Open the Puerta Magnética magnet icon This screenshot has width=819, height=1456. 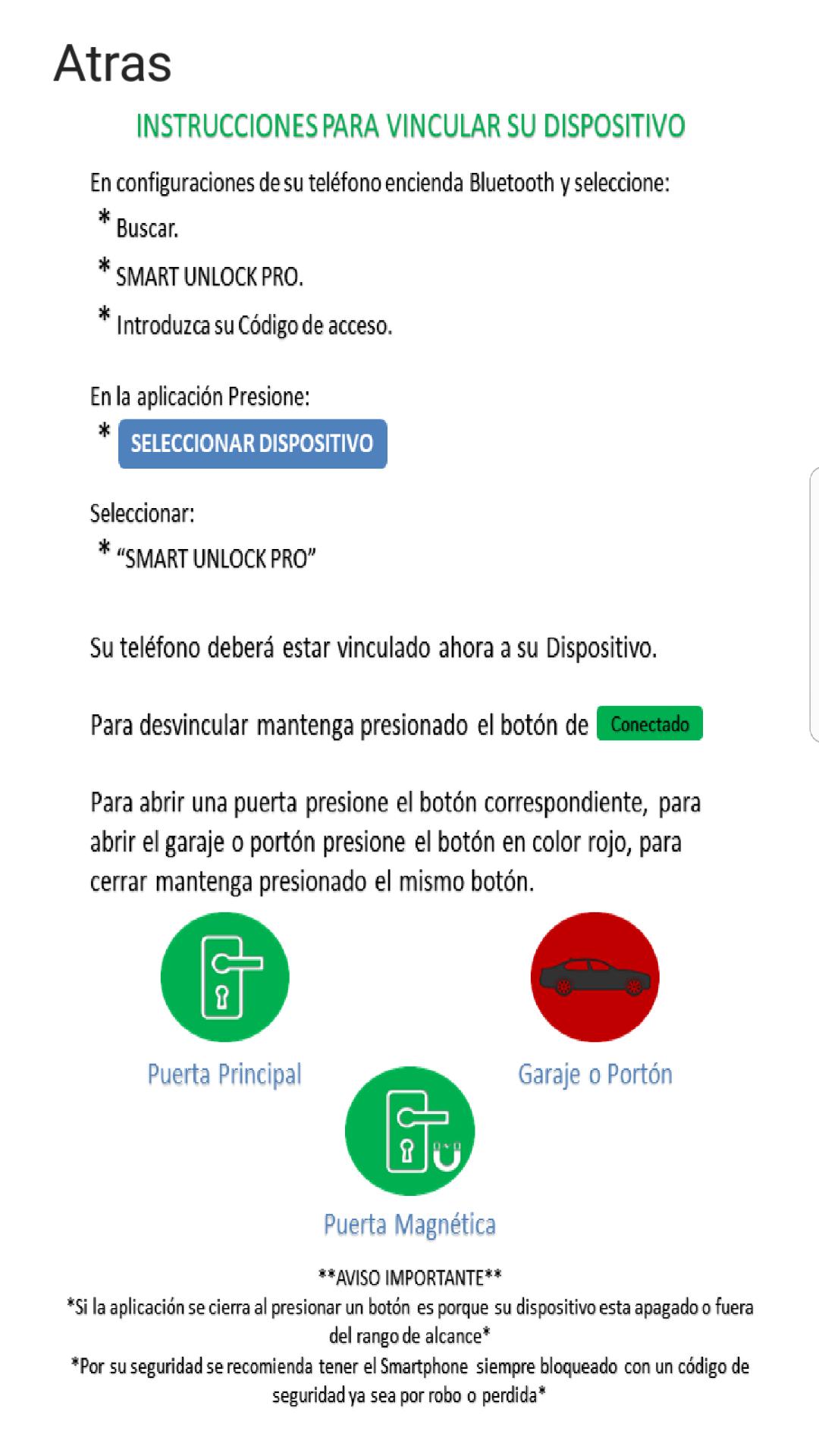coord(411,1130)
